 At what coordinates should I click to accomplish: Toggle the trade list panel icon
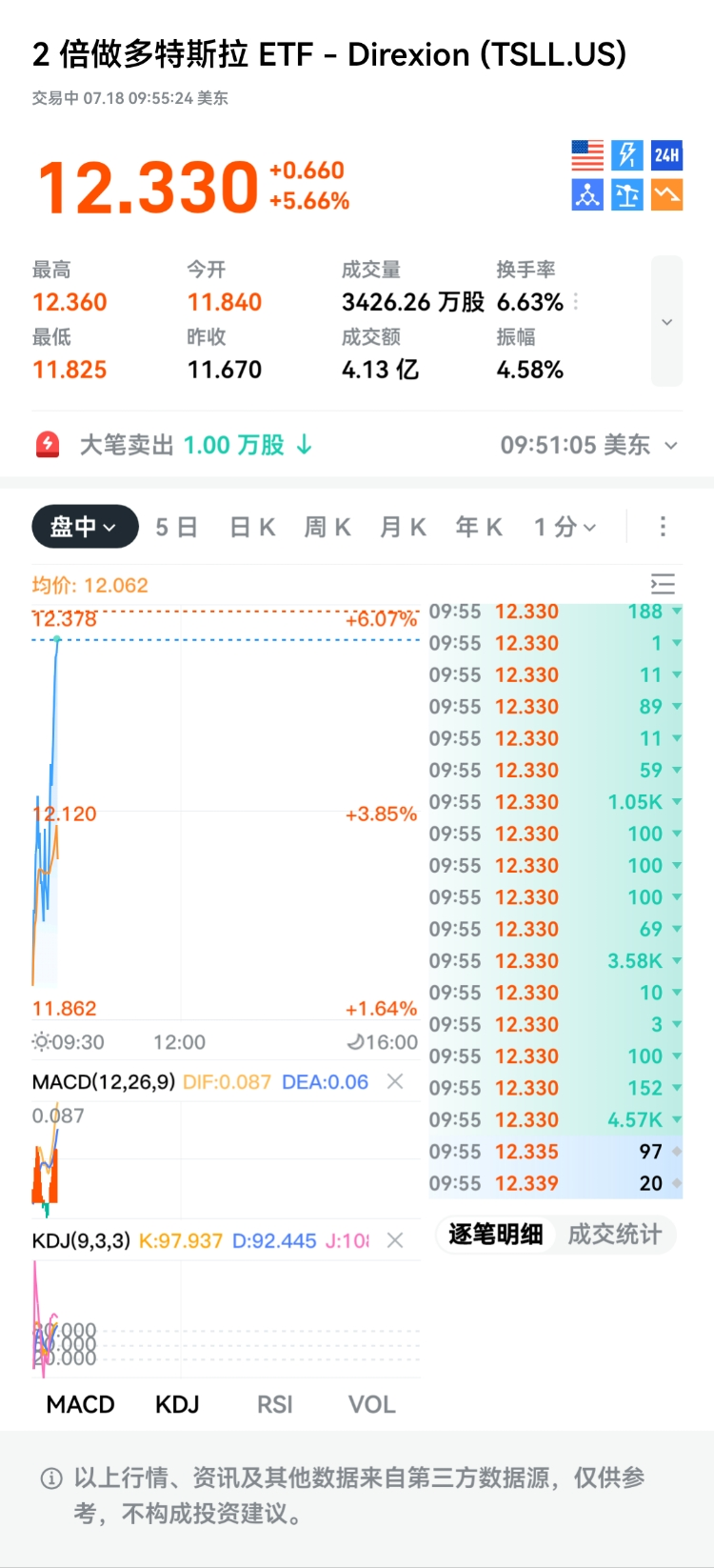point(663,584)
